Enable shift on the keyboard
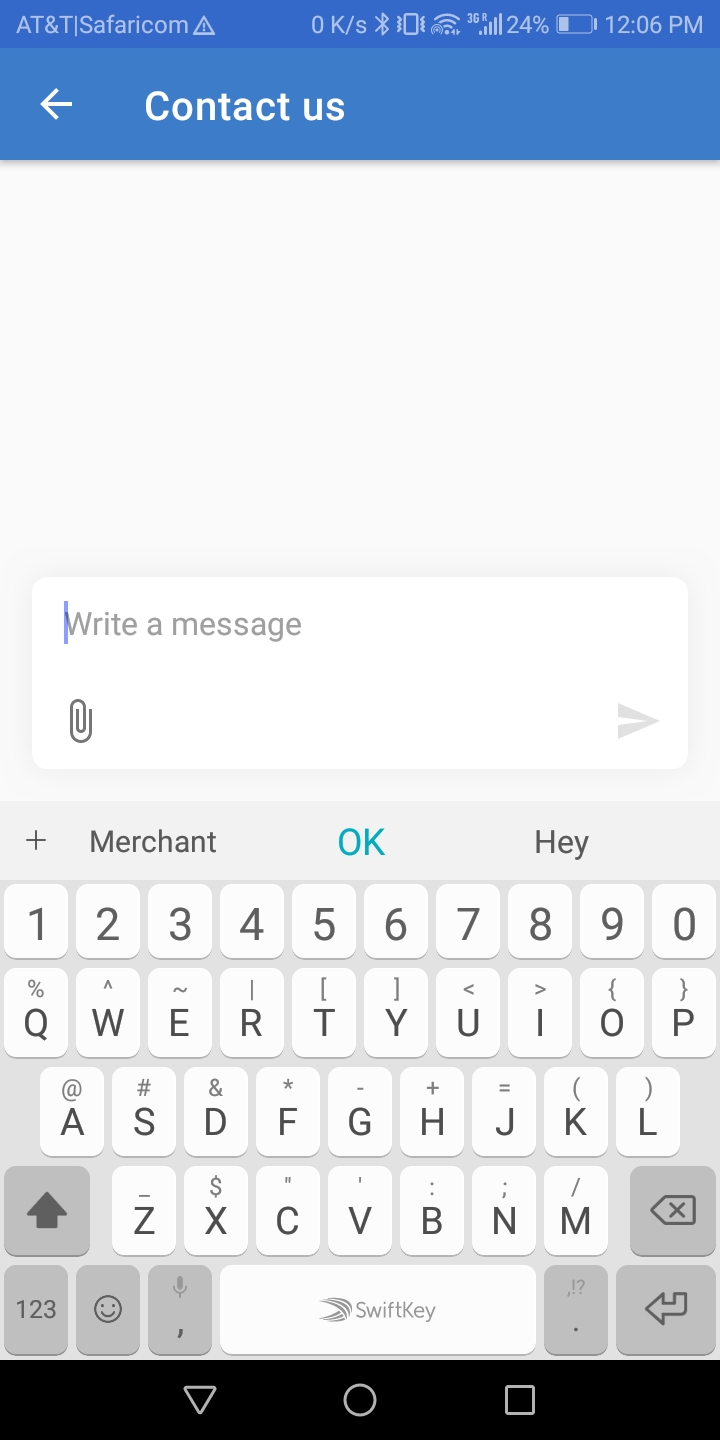 pos(47,1211)
